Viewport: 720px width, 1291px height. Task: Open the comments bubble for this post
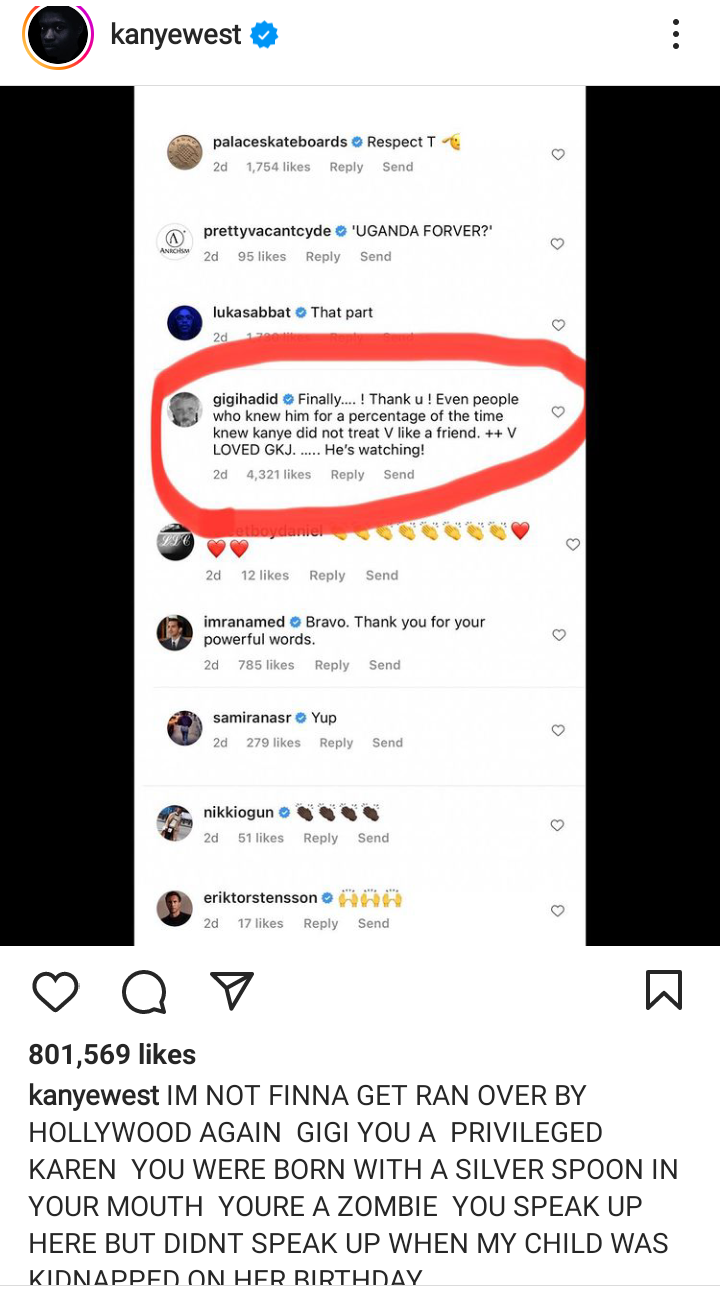click(x=143, y=992)
